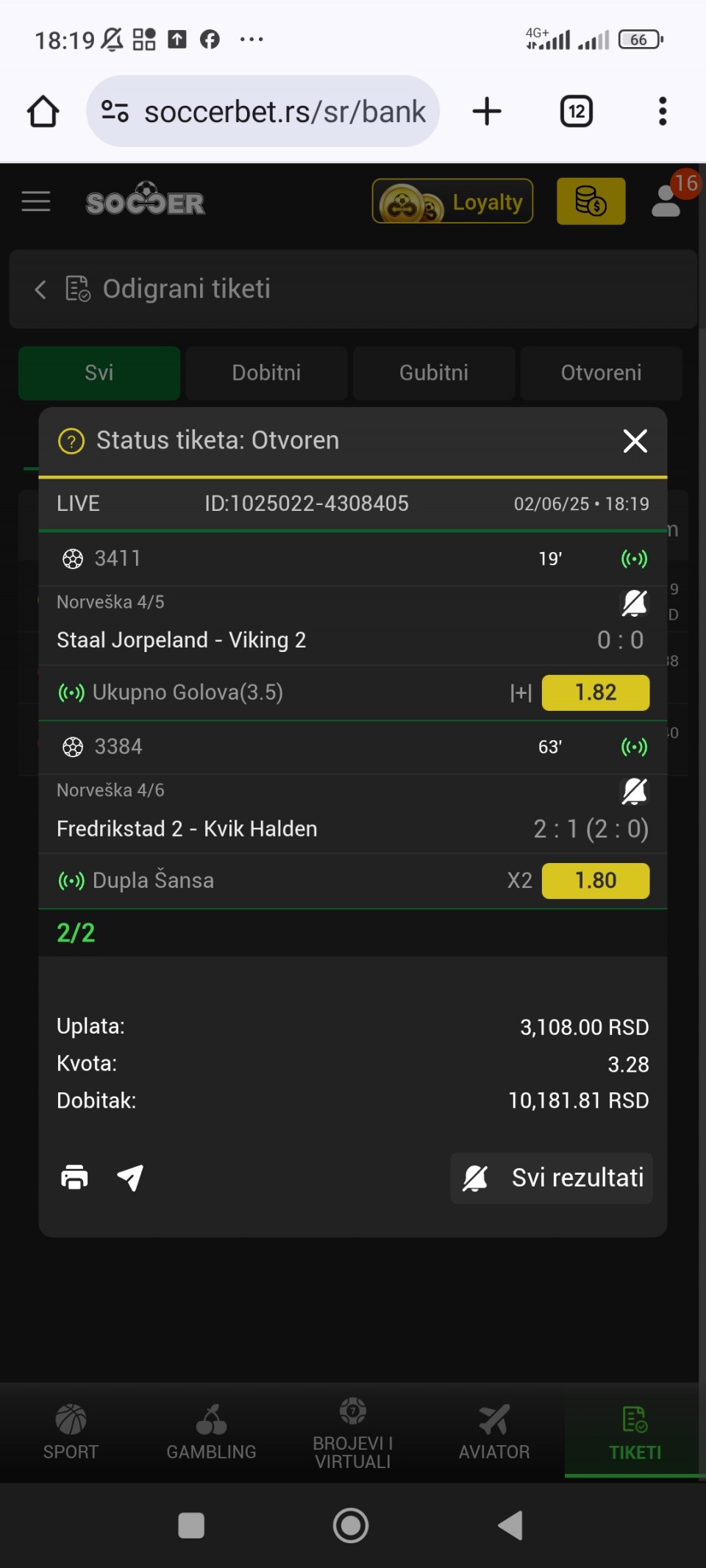Print the ticket
This screenshot has height=1568, width=706.
(74, 1178)
